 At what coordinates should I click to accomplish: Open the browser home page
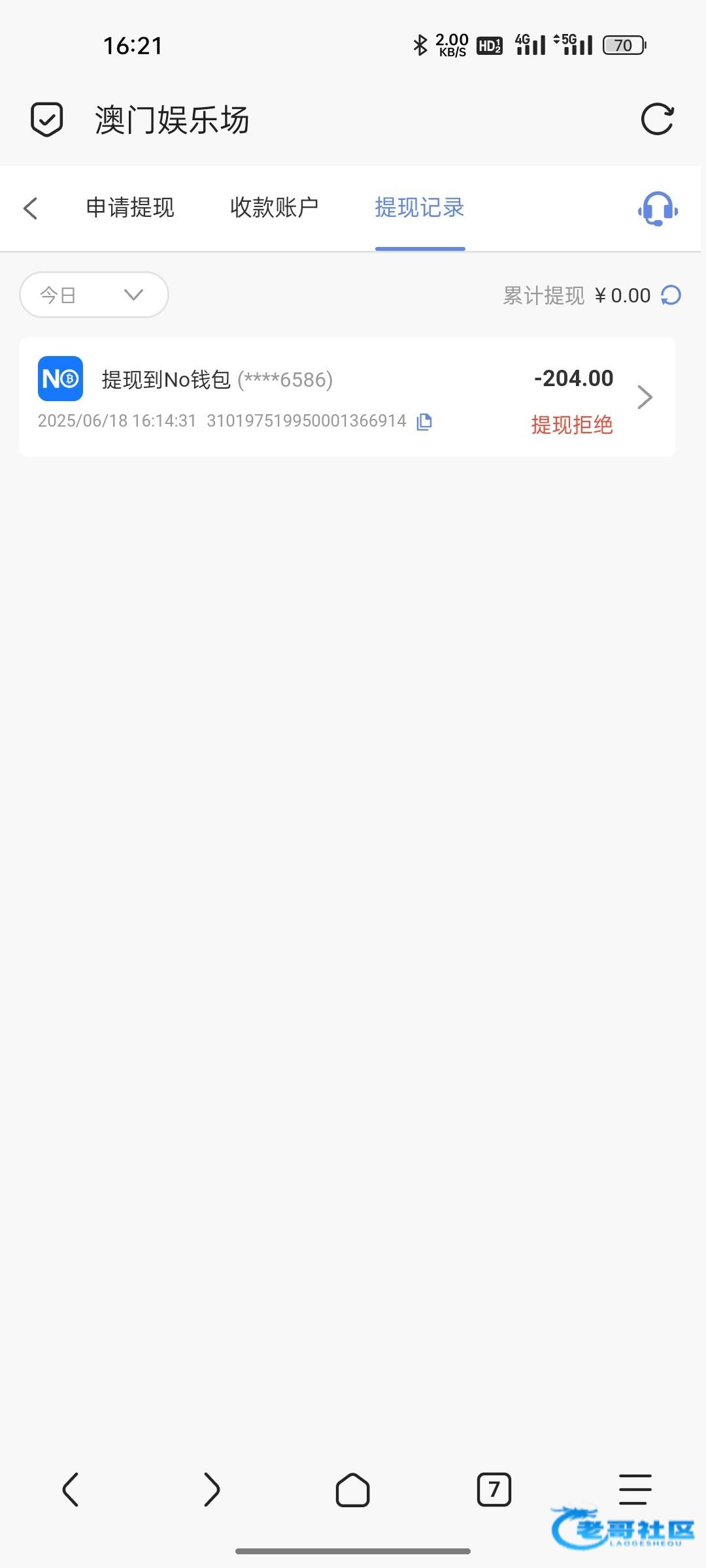pyautogui.click(x=353, y=1490)
